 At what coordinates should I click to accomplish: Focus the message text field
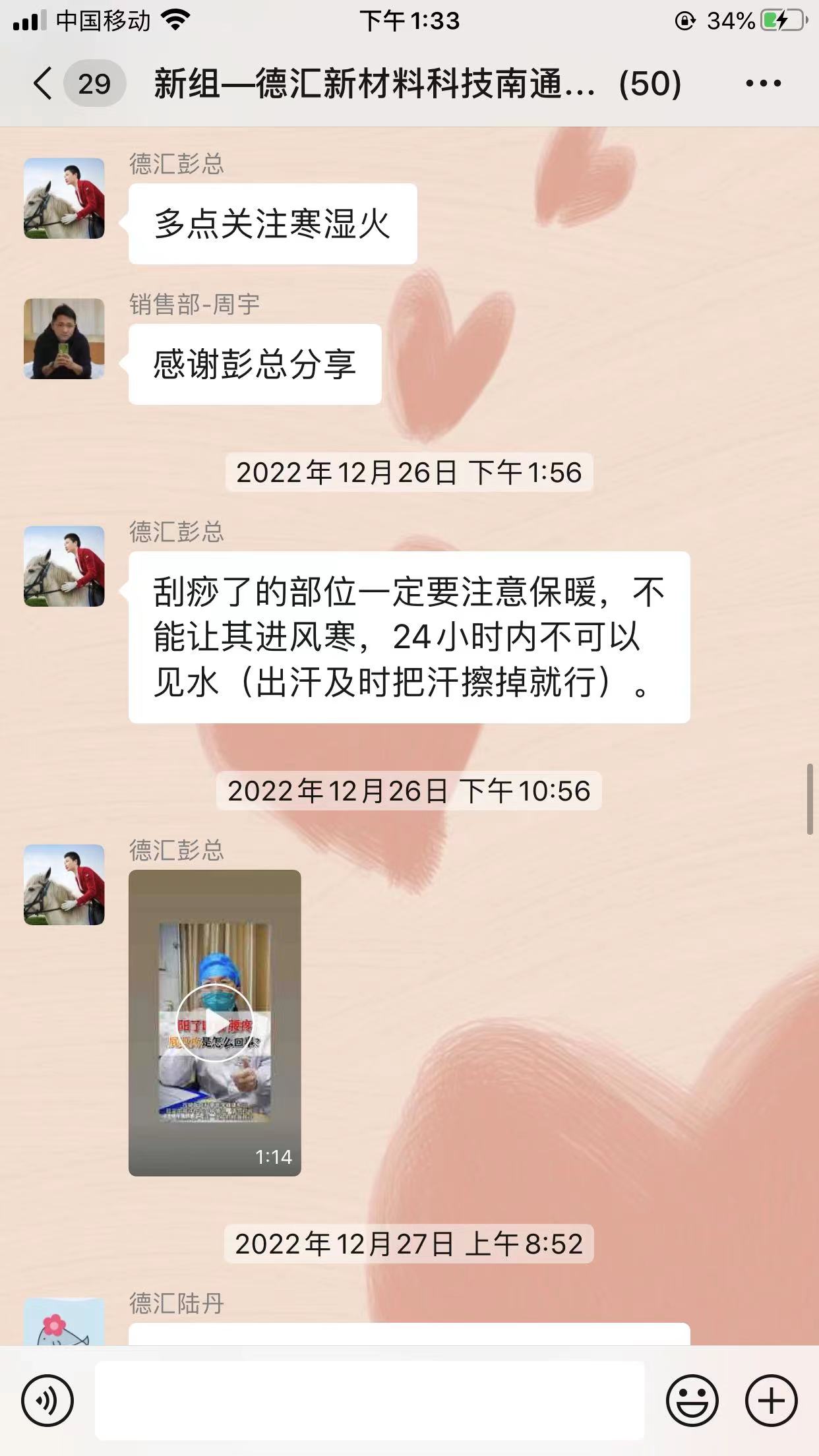point(369,1401)
